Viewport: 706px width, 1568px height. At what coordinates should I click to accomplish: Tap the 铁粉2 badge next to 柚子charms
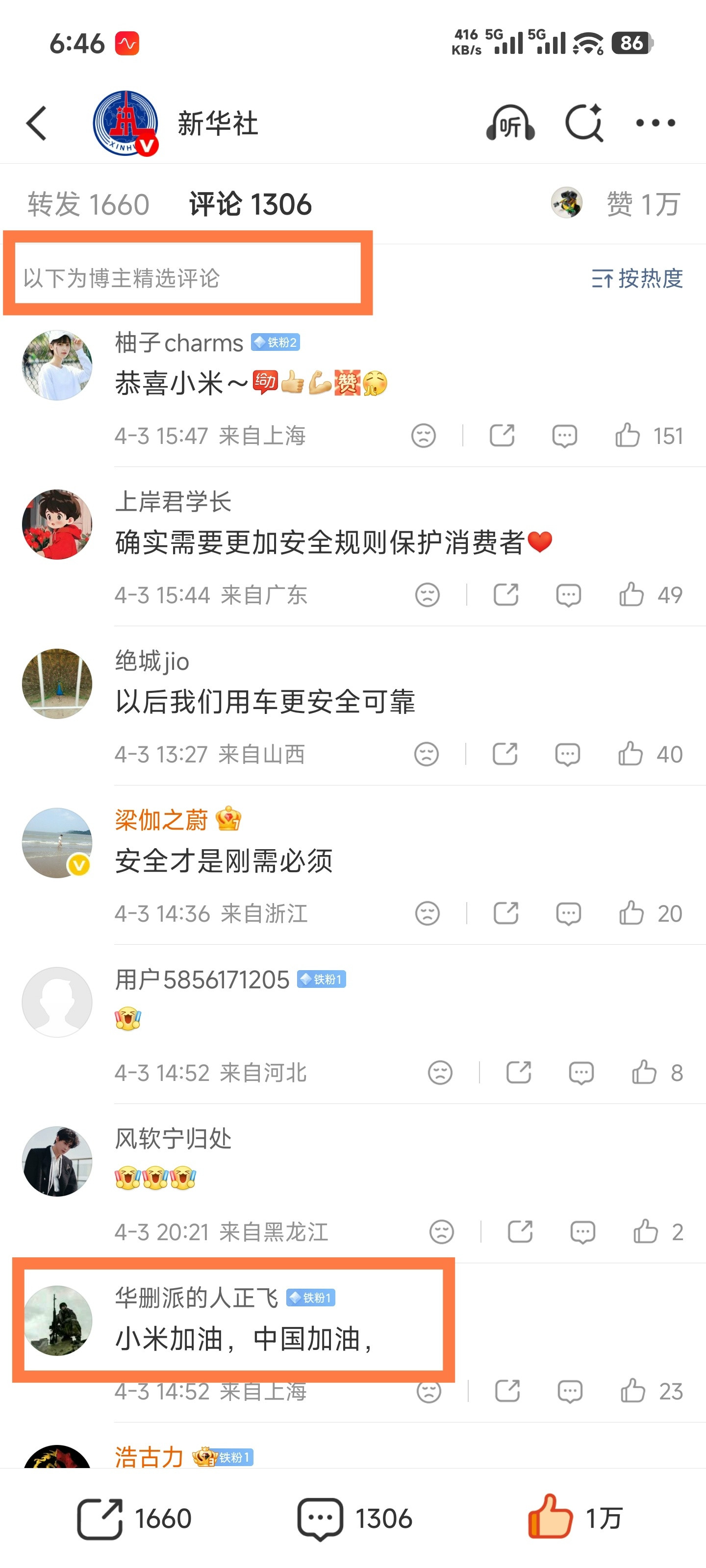277,343
